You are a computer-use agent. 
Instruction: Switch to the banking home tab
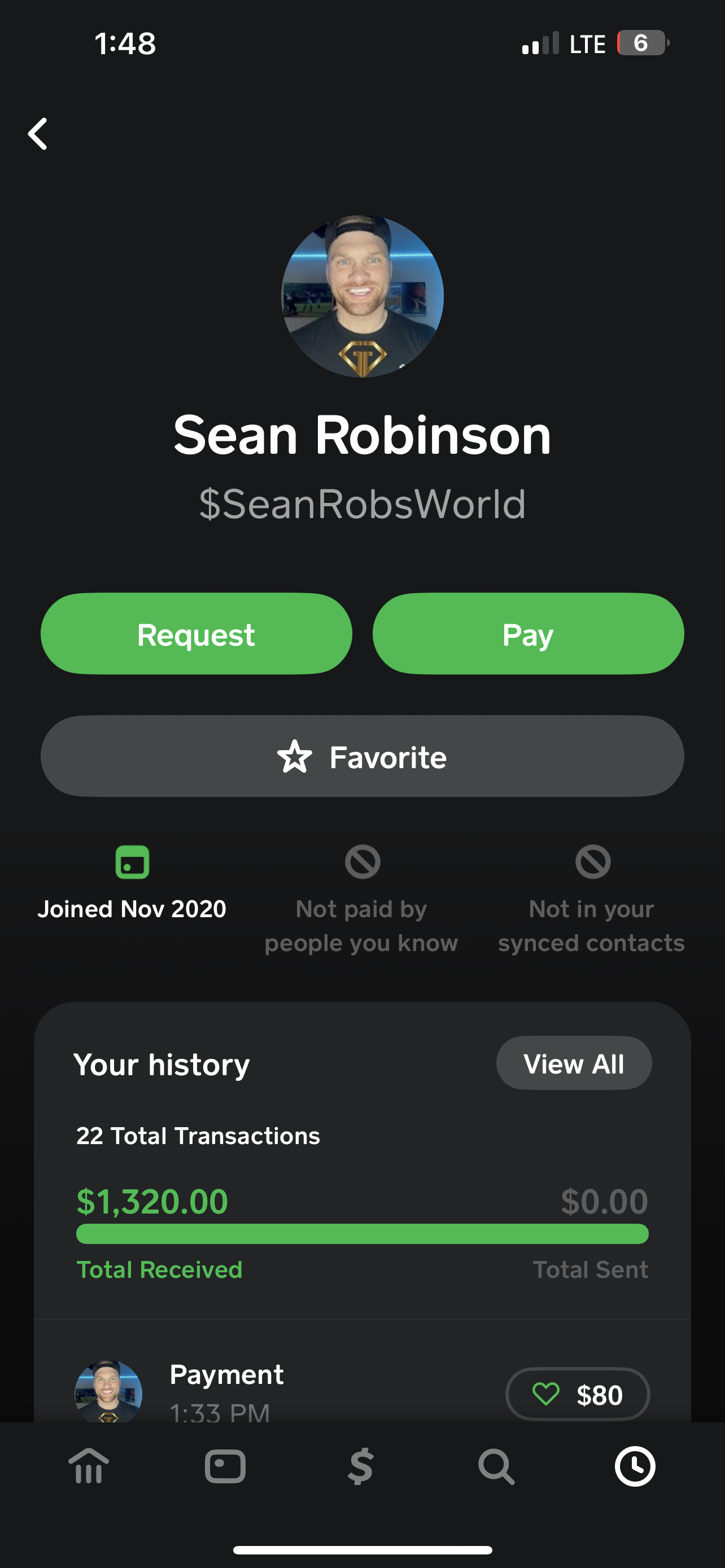click(89, 1466)
